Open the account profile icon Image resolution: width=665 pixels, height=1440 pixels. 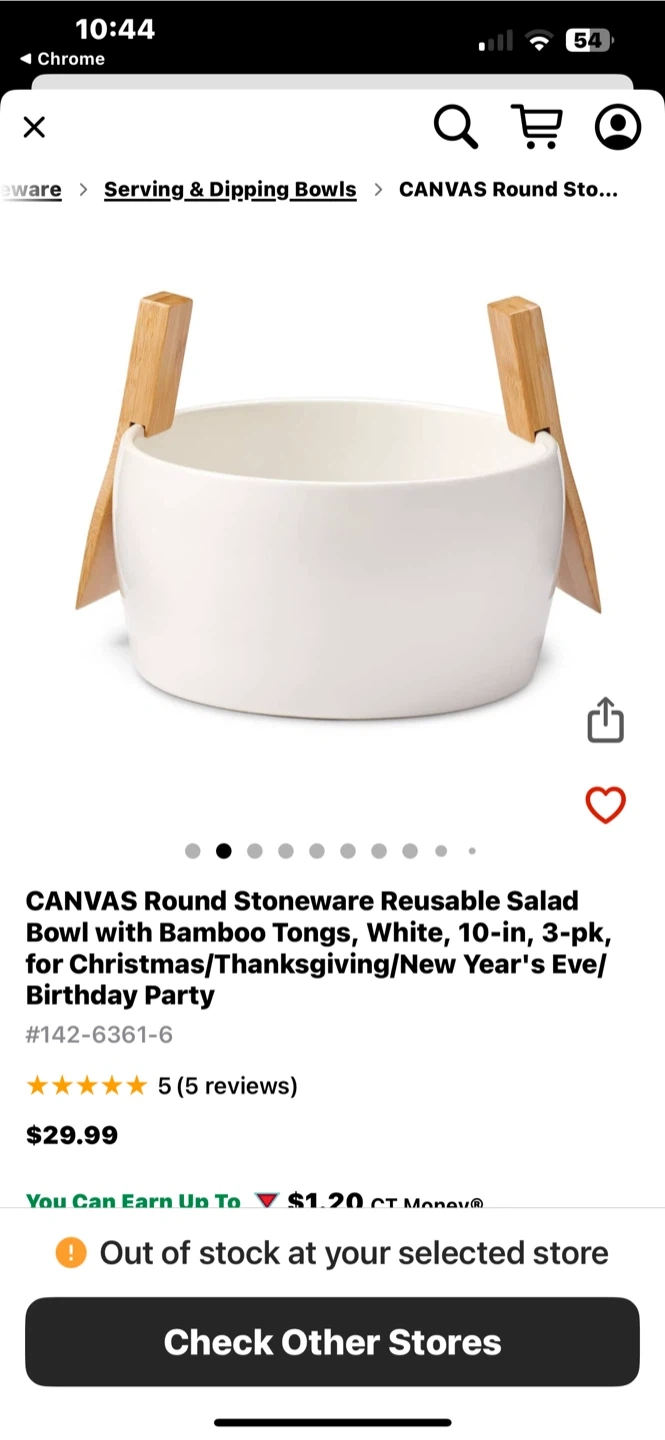point(618,127)
